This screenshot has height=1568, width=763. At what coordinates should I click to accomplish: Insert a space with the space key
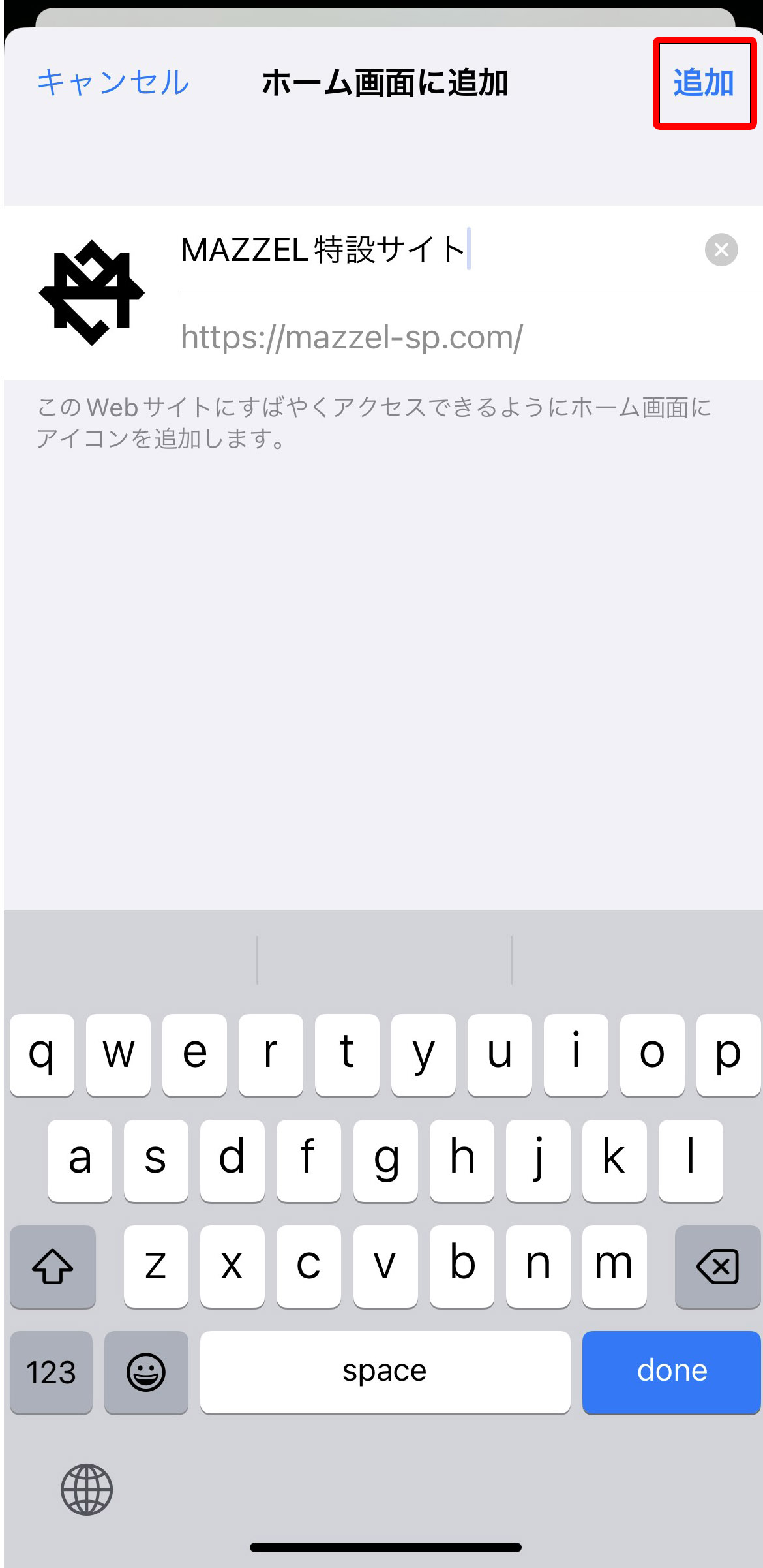point(385,1372)
